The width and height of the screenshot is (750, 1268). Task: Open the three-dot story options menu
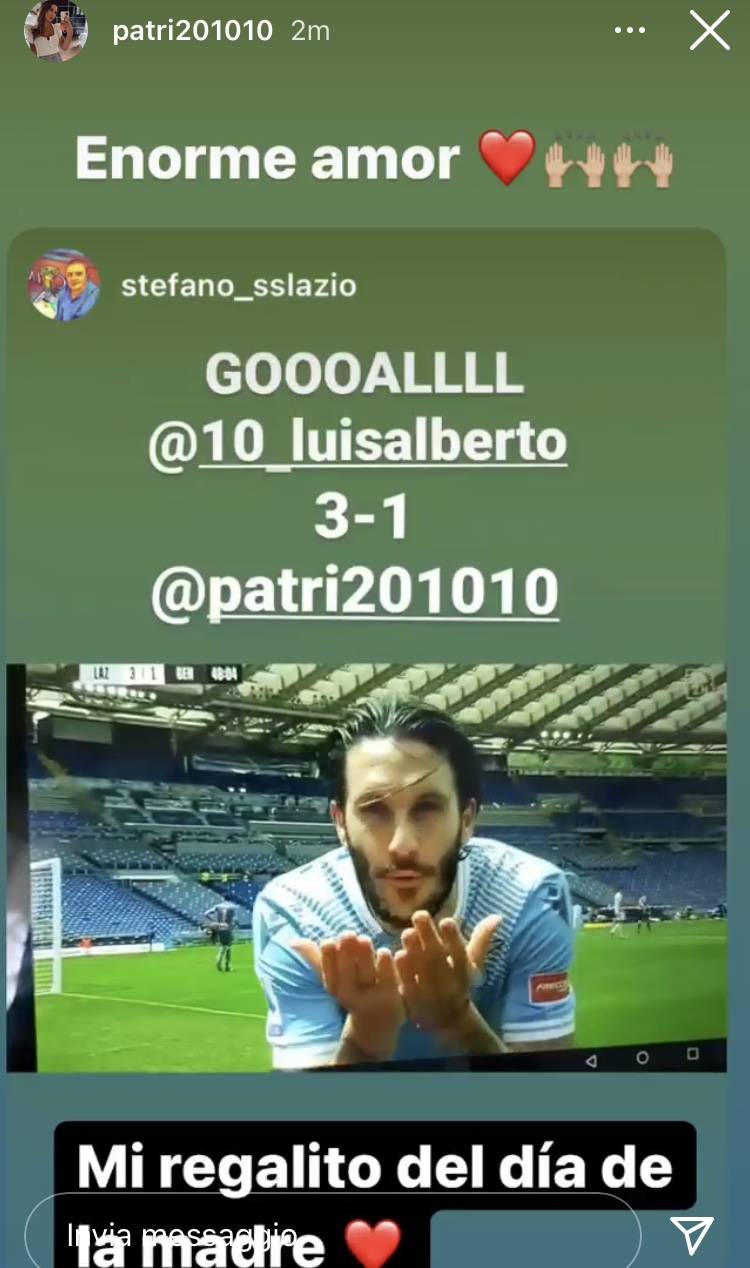[629, 31]
